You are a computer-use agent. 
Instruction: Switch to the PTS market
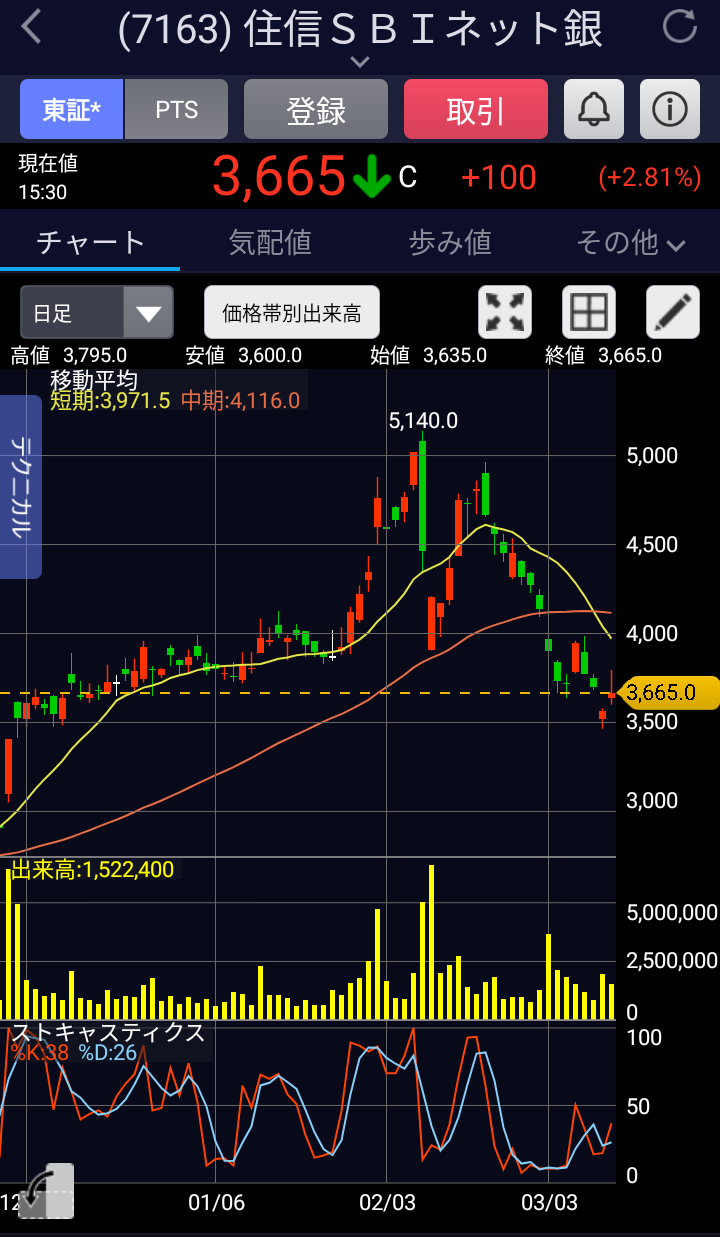pos(177,109)
